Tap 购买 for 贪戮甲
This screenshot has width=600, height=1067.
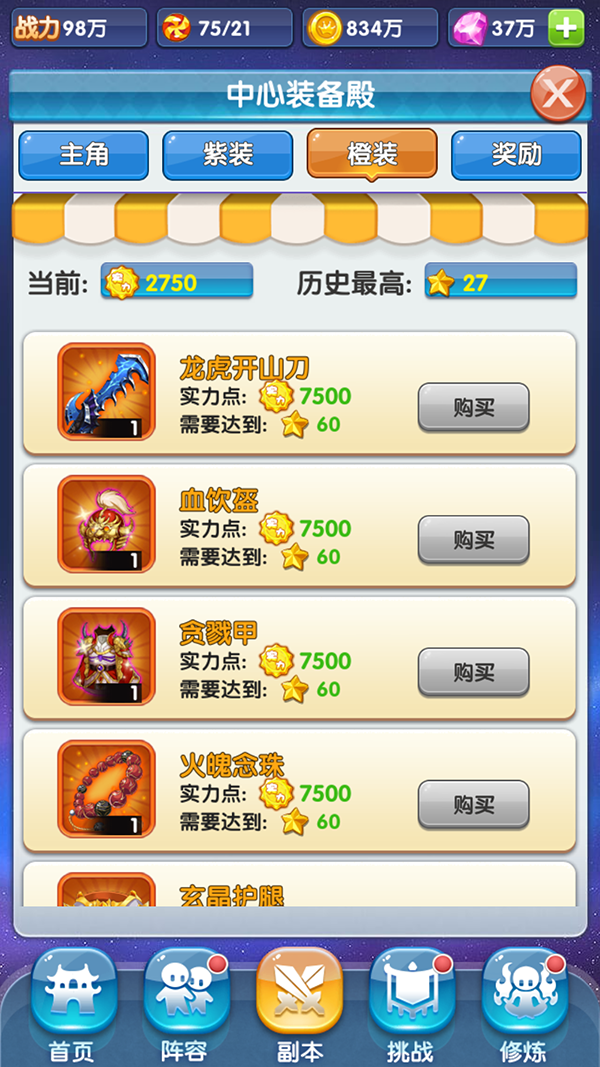(x=473, y=672)
